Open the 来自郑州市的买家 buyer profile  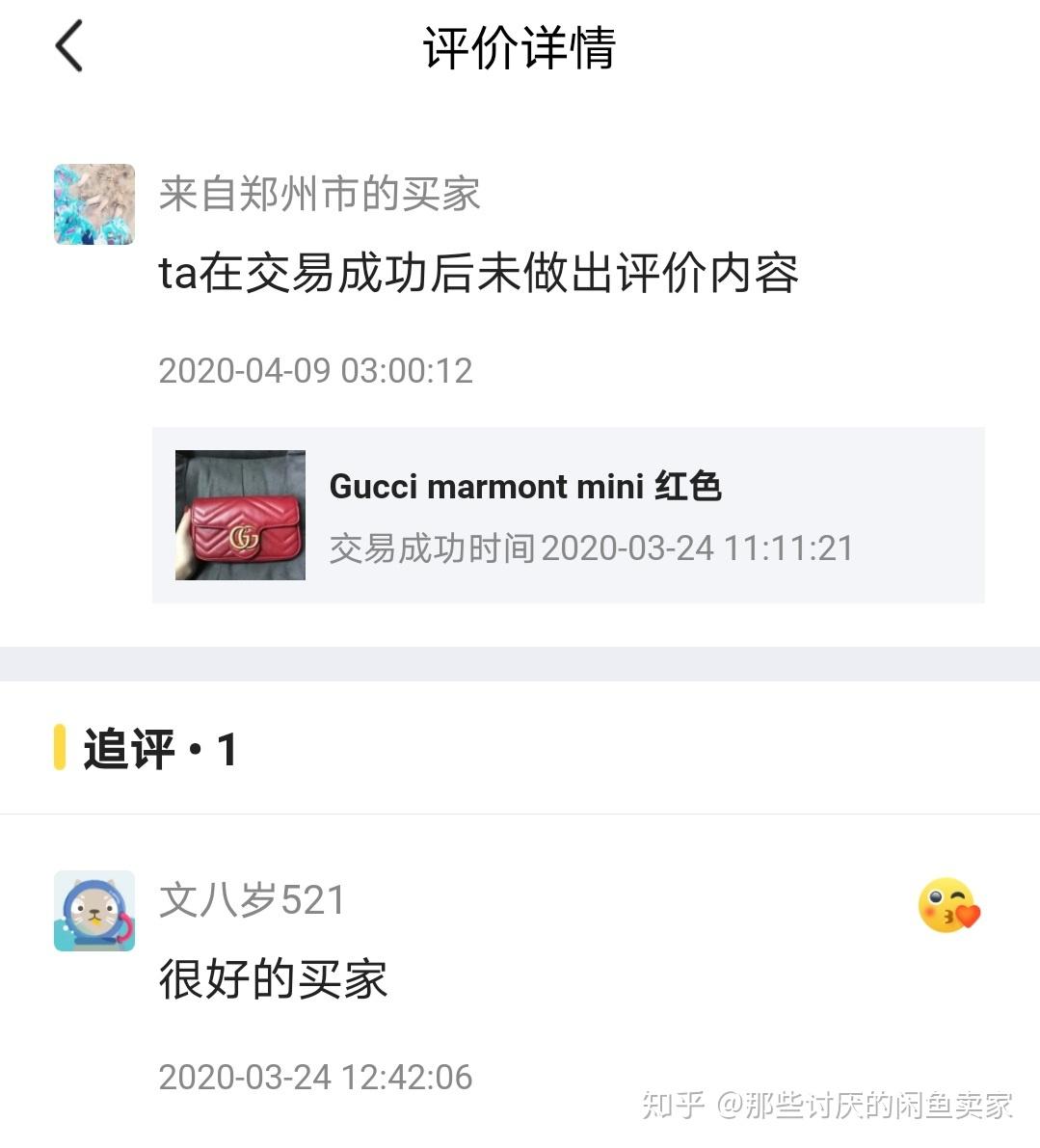click(x=319, y=196)
